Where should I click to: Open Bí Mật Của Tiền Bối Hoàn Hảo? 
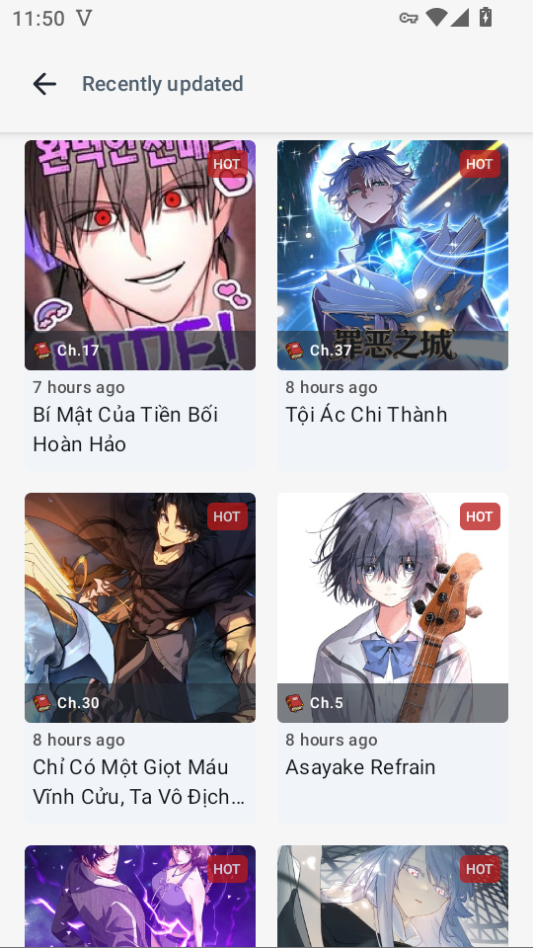click(140, 305)
